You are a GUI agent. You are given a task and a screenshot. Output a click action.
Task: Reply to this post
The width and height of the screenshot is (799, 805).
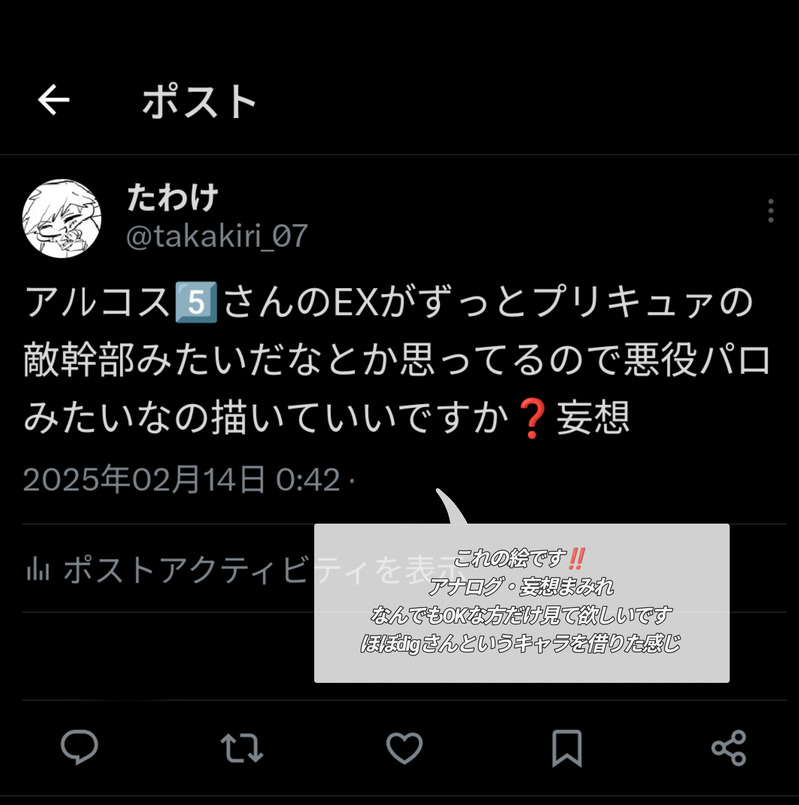coord(79,747)
